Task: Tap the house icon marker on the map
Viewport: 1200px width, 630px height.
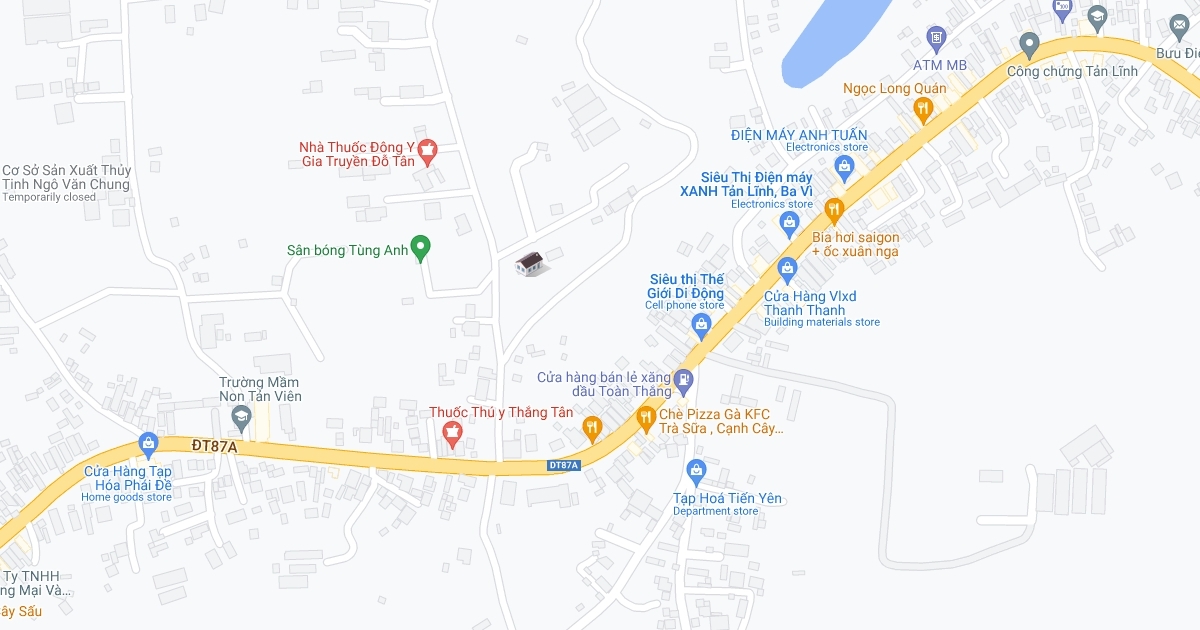Action: [530, 263]
